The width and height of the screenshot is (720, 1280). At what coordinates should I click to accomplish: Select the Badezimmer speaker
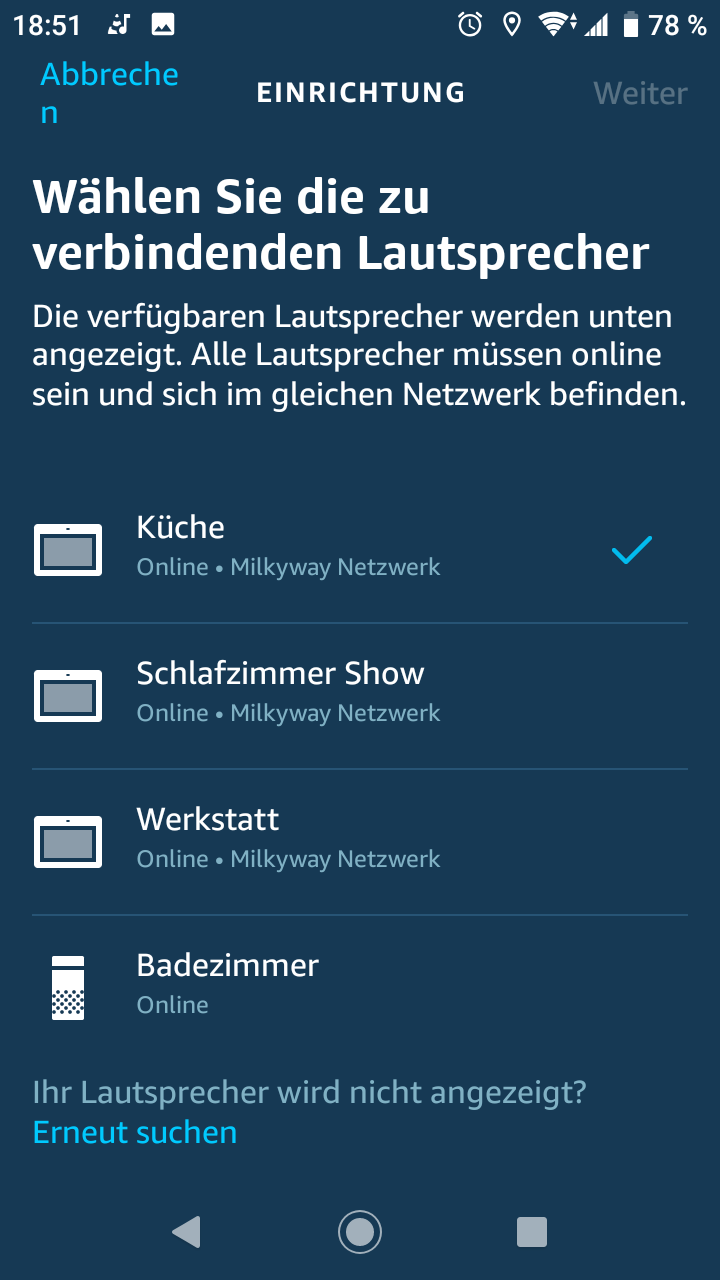point(360,987)
